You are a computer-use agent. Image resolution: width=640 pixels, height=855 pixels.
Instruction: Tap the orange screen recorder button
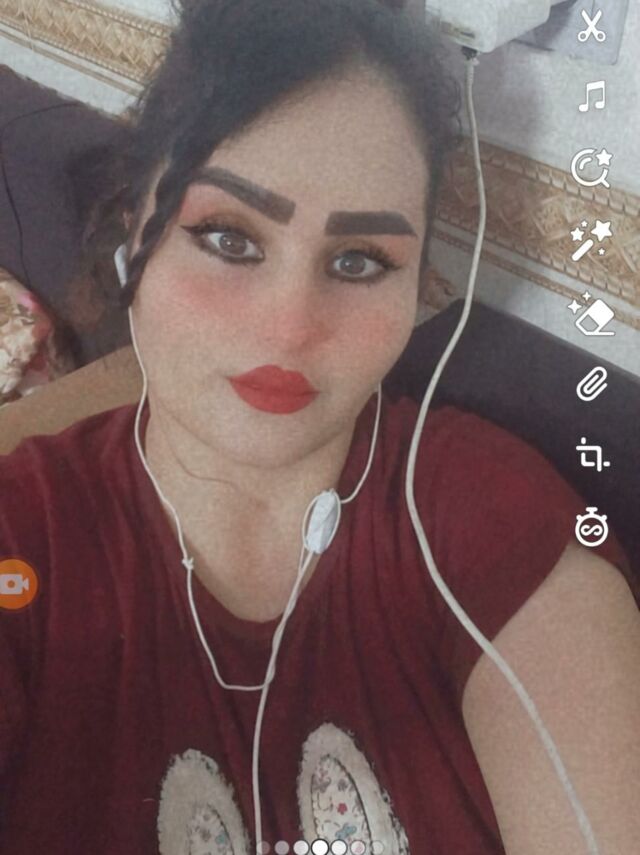click(x=15, y=584)
